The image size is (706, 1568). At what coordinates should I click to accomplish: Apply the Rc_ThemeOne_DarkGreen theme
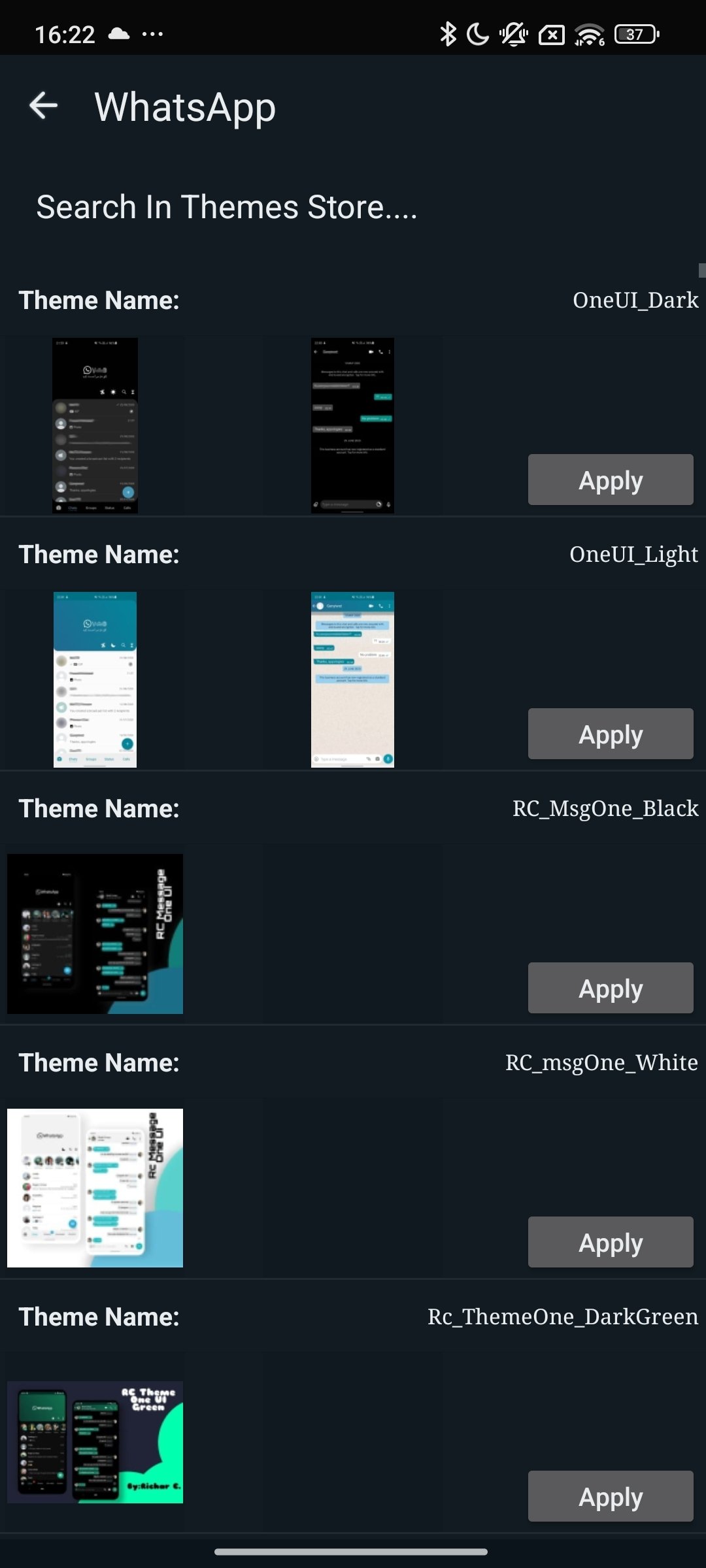[611, 1496]
